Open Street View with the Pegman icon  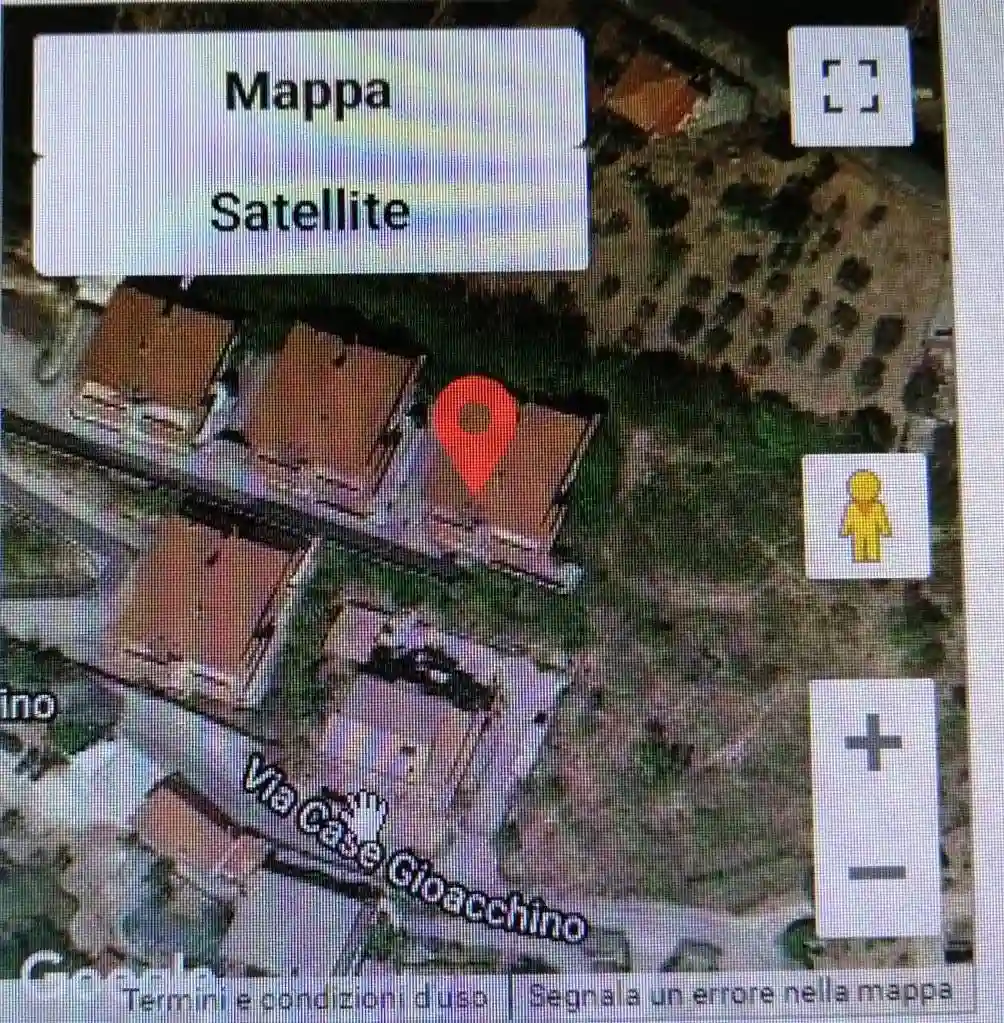[864, 517]
